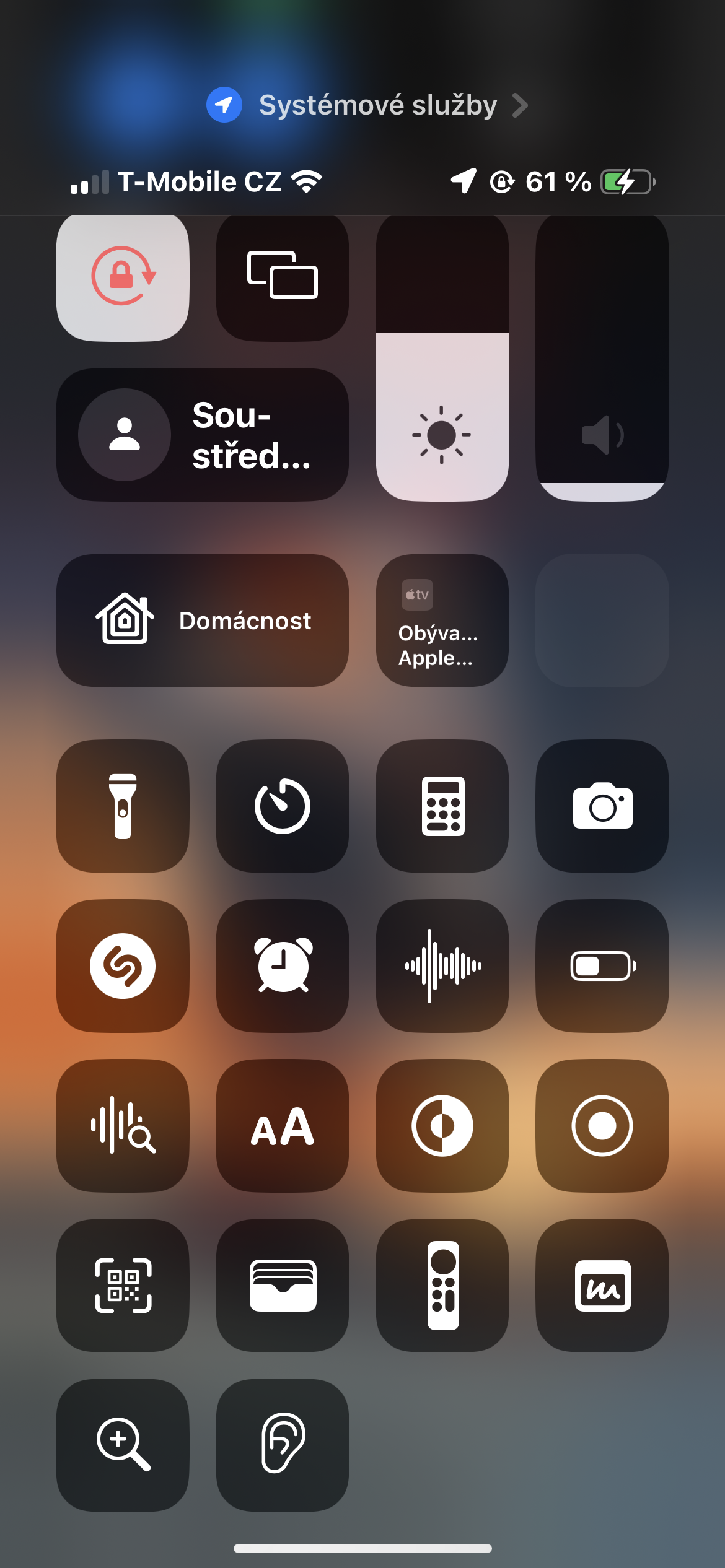The height and width of the screenshot is (1568, 725).
Task: Launch the calculator
Action: click(442, 806)
